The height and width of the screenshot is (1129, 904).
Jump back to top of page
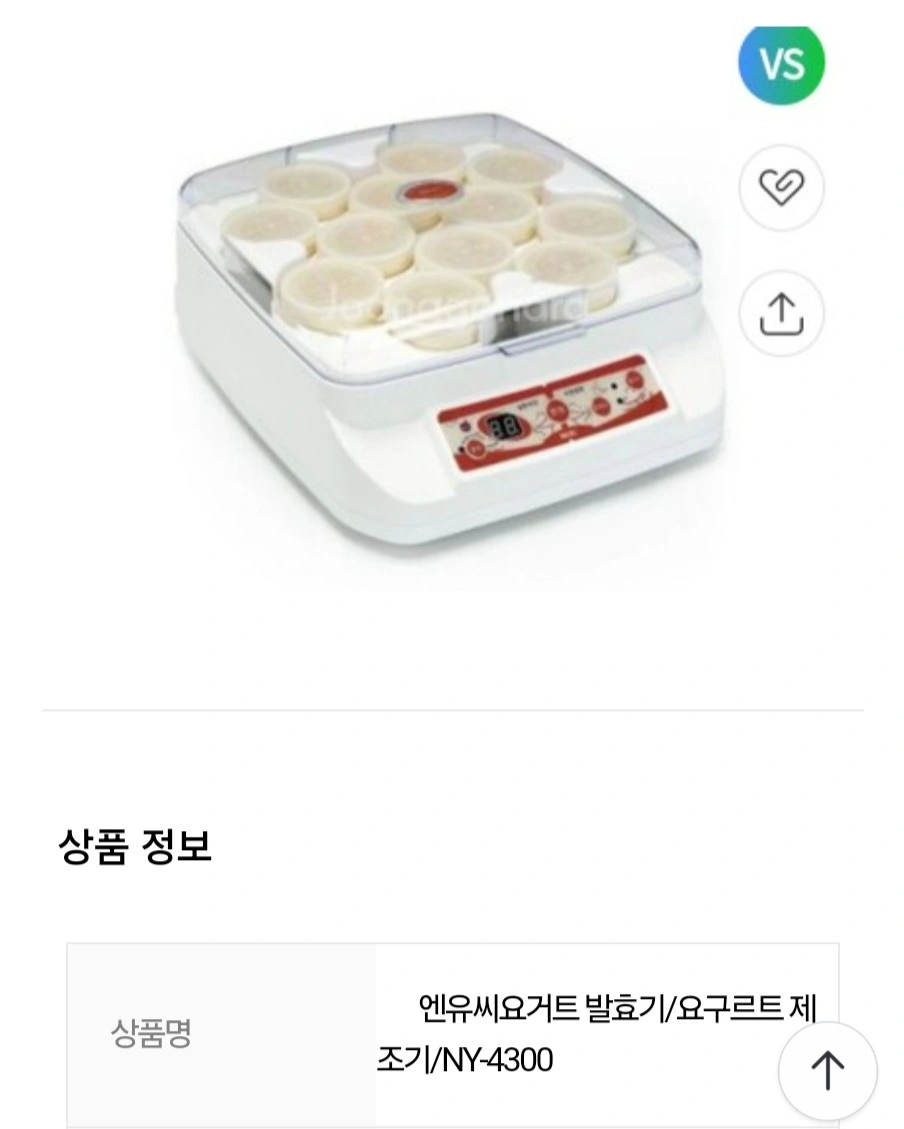pyautogui.click(x=827, y=1071)
